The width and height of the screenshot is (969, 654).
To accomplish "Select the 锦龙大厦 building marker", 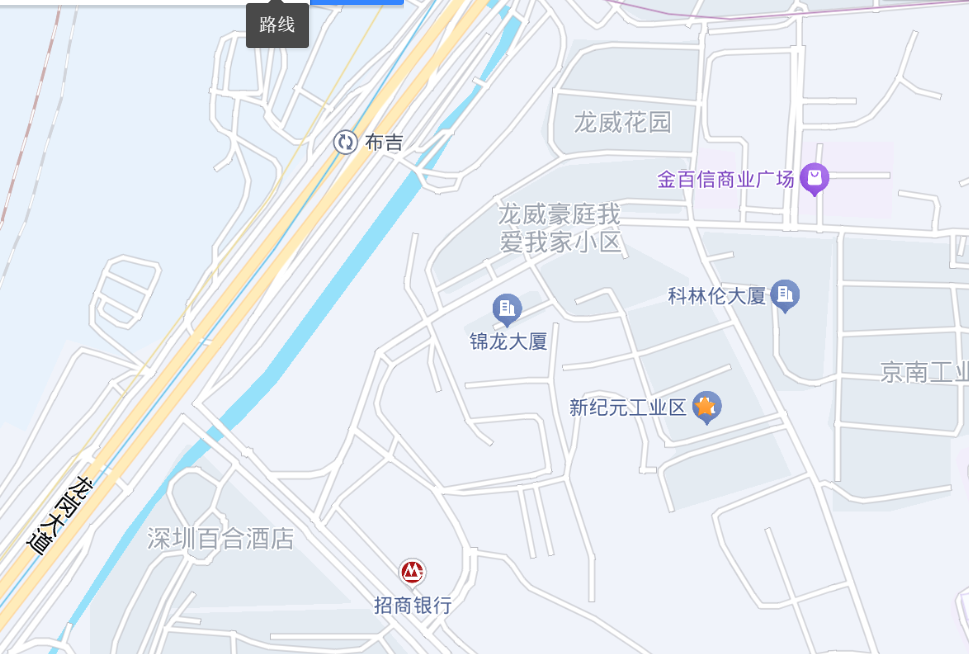I will coord(507,308).
